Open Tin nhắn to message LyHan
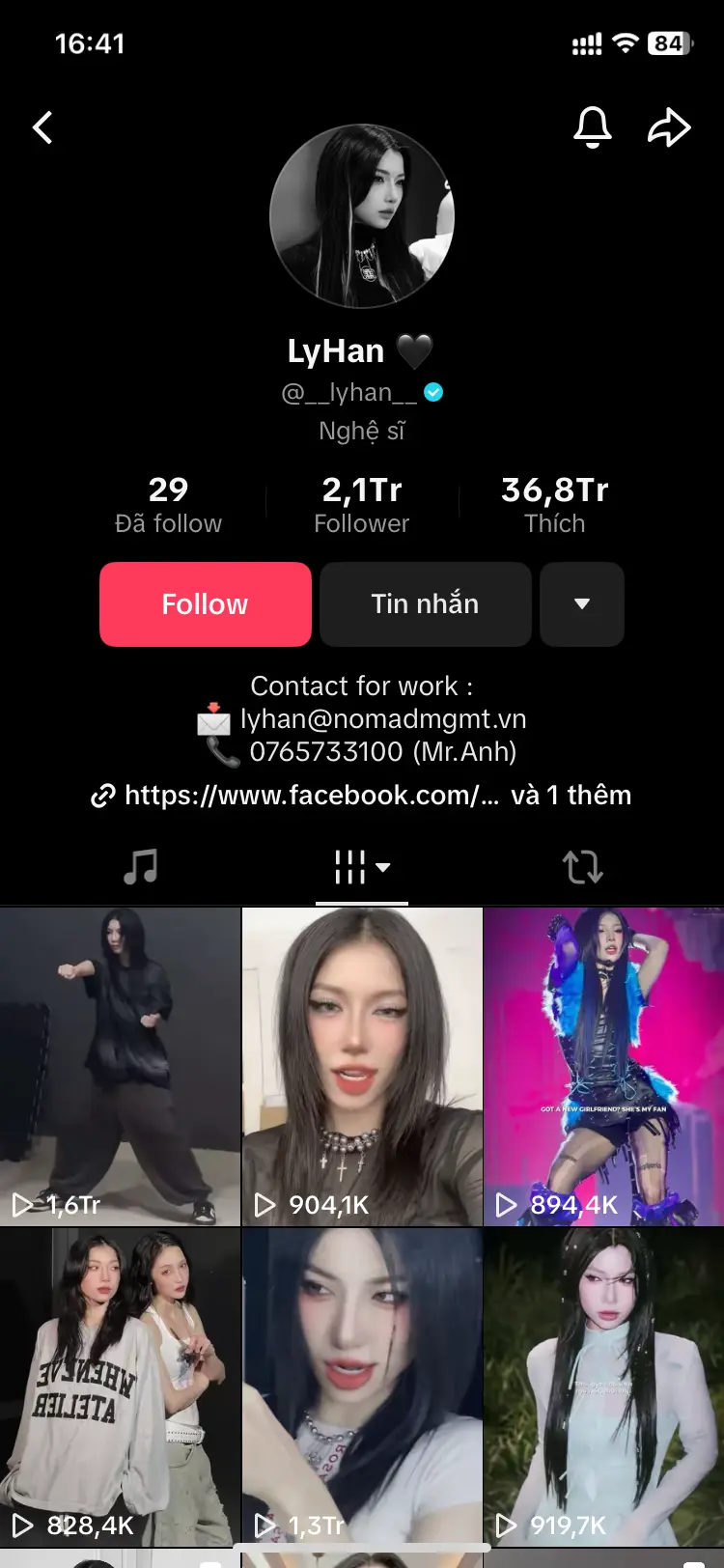The height and width of the screenshot is (1568, 724). pos(426,604)
